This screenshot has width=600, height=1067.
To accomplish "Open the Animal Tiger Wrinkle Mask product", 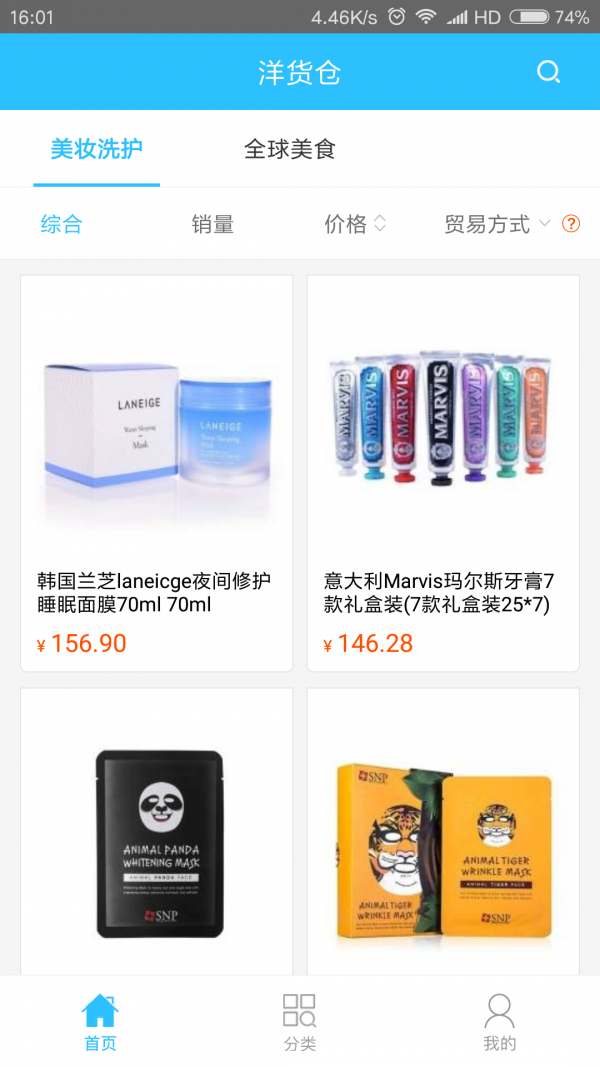I will coord(443,840).
